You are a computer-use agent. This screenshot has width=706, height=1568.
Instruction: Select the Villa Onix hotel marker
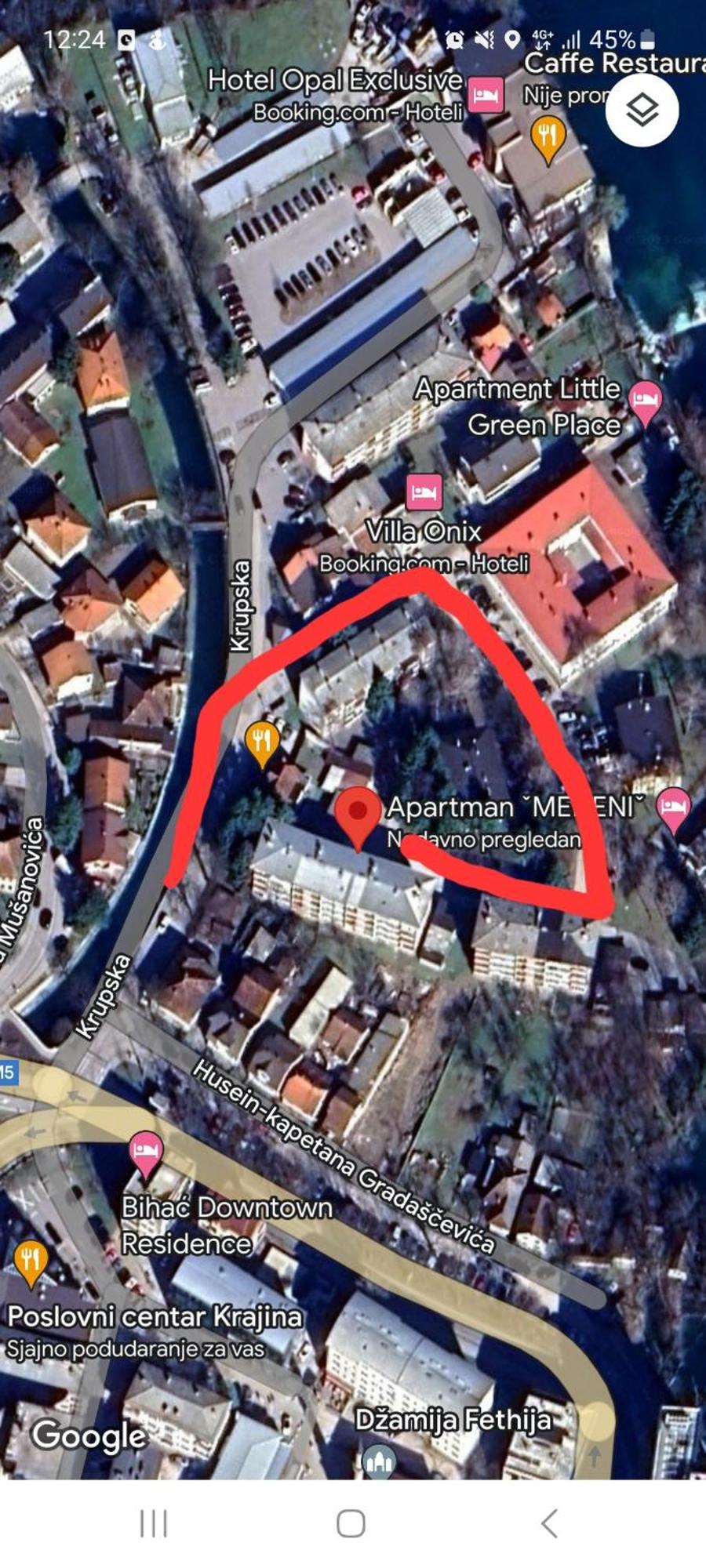(x=424, y=492)
